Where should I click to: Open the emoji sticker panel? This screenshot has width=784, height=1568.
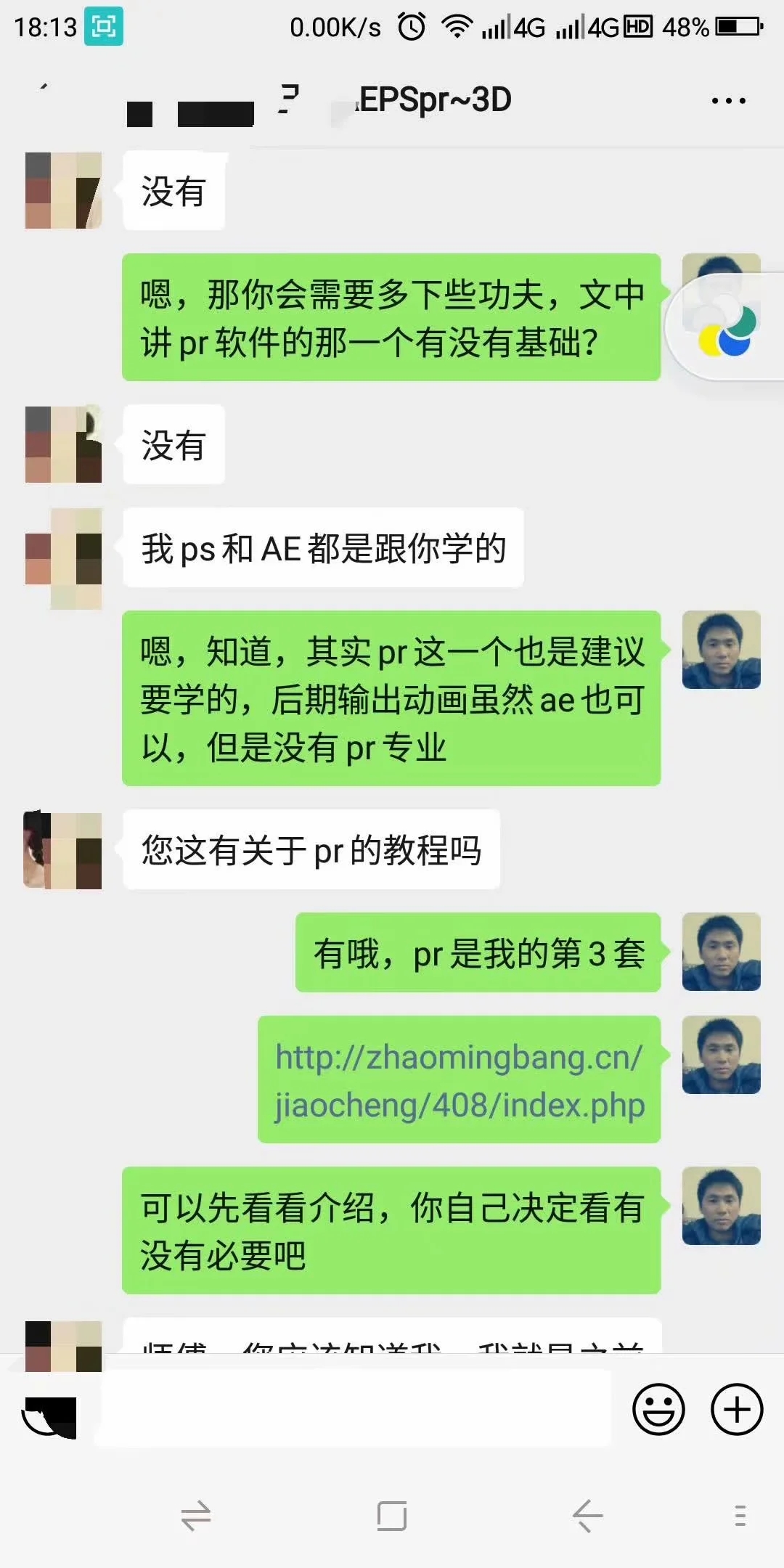click(658, 1410)
